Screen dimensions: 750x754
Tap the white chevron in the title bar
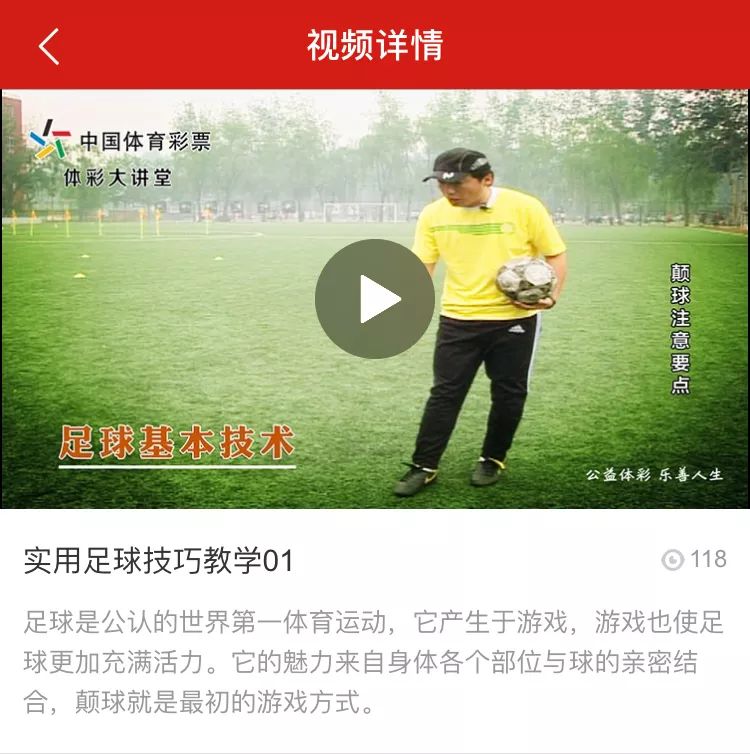pyautogui.click(x=45, y=46)
